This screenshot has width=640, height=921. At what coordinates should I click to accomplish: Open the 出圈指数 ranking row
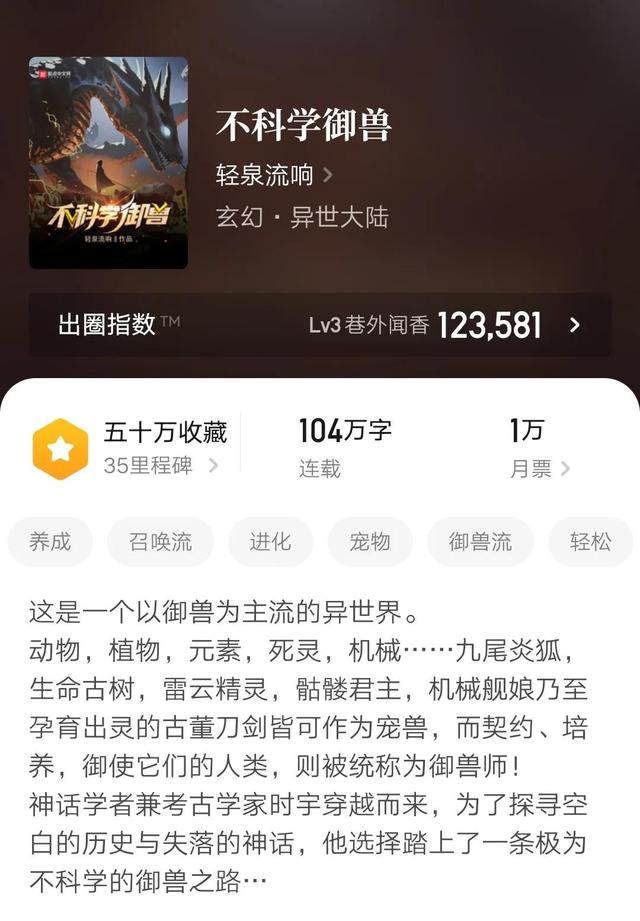(x=320, y=325)
